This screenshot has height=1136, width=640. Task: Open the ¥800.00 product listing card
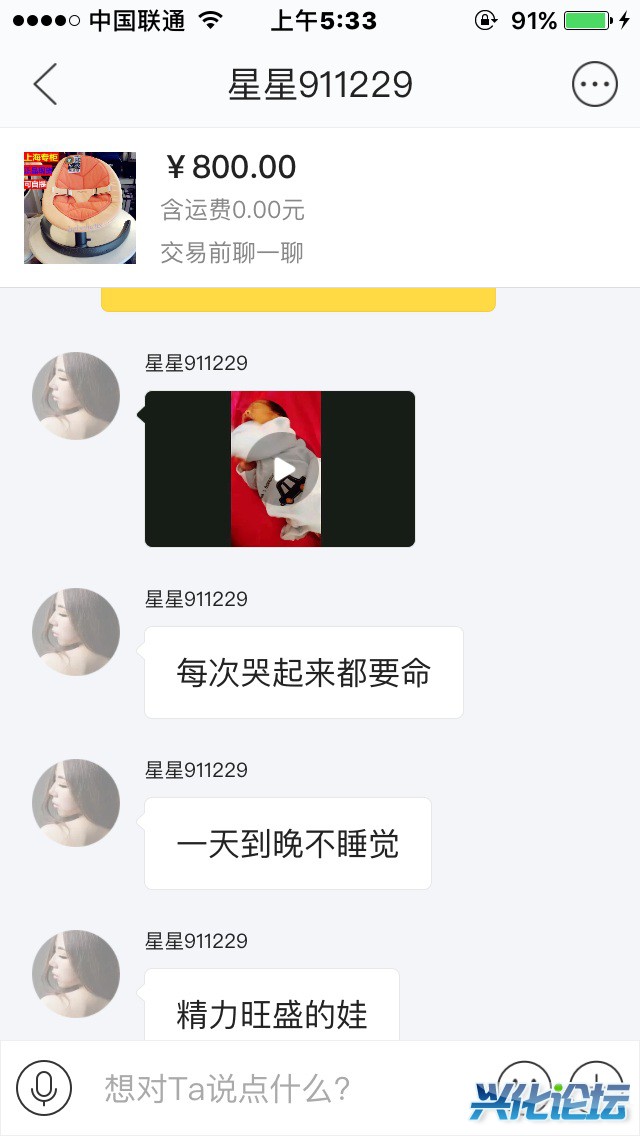320,208
